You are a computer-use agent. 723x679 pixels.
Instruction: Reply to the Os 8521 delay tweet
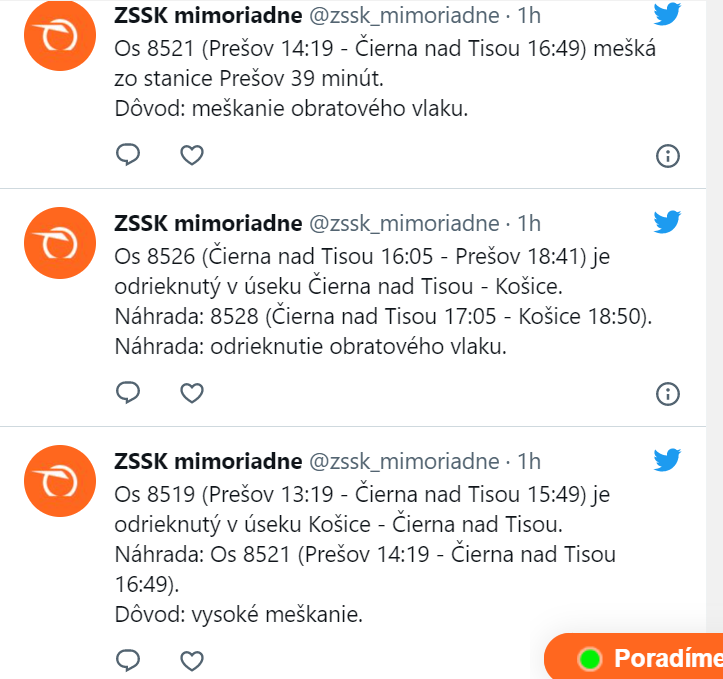click(x=128, y=155)
